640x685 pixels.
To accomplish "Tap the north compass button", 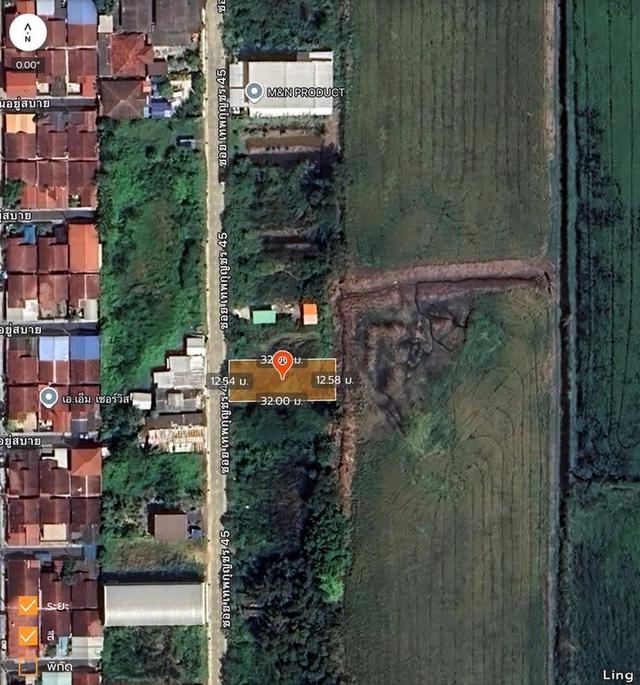I will (x=27, y=32).
